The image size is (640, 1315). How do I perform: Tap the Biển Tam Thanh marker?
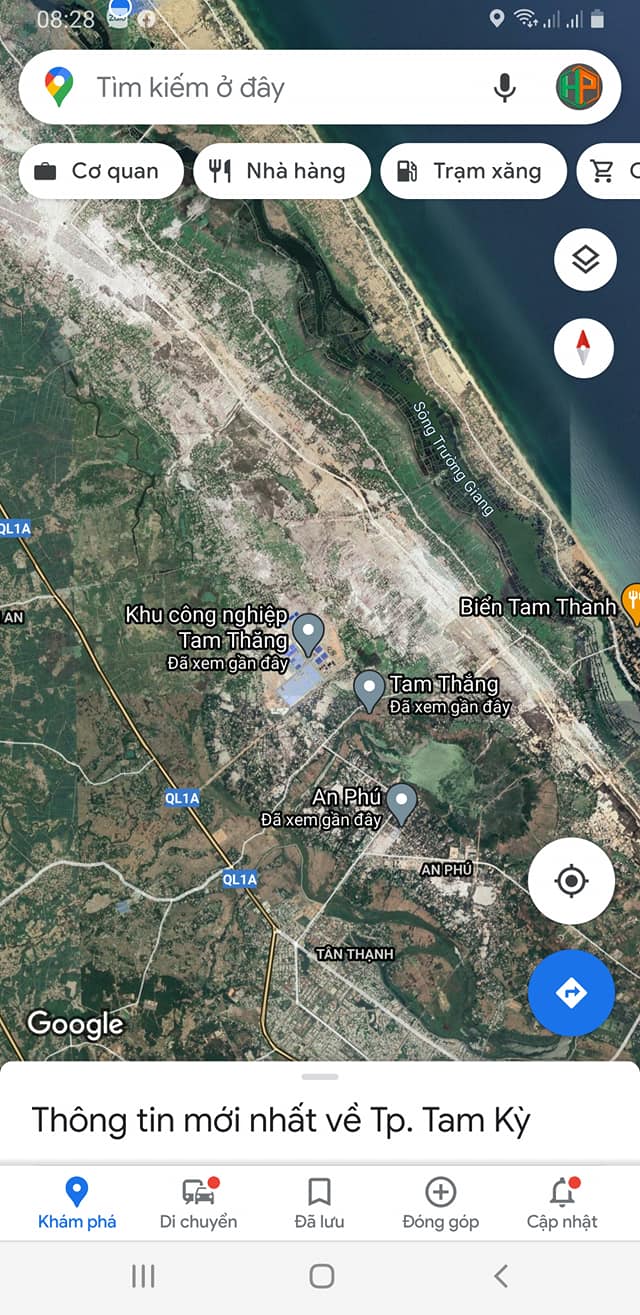632,603
